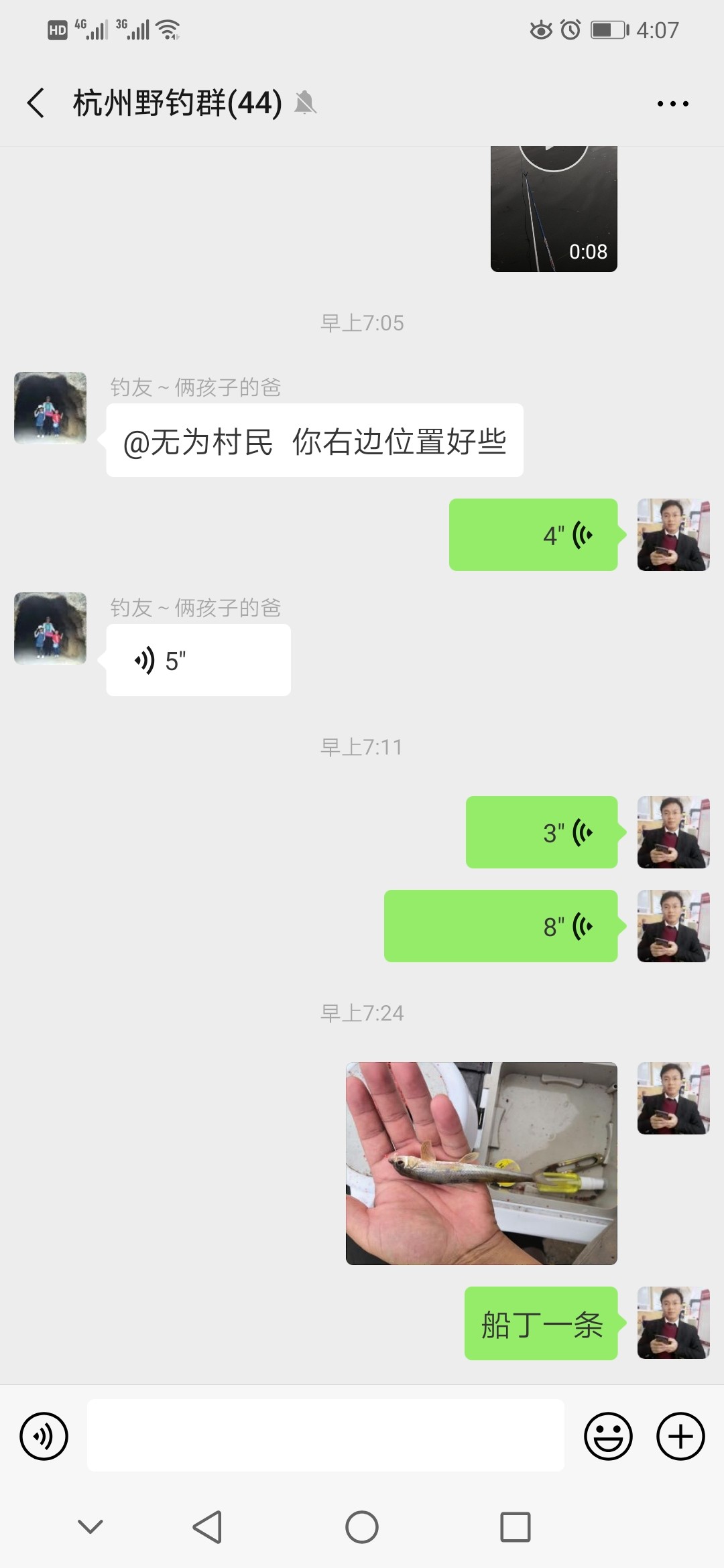The image size is (724, 1568).
Task: Tap the back arrow to leave chat
Action: coord(34,102)
